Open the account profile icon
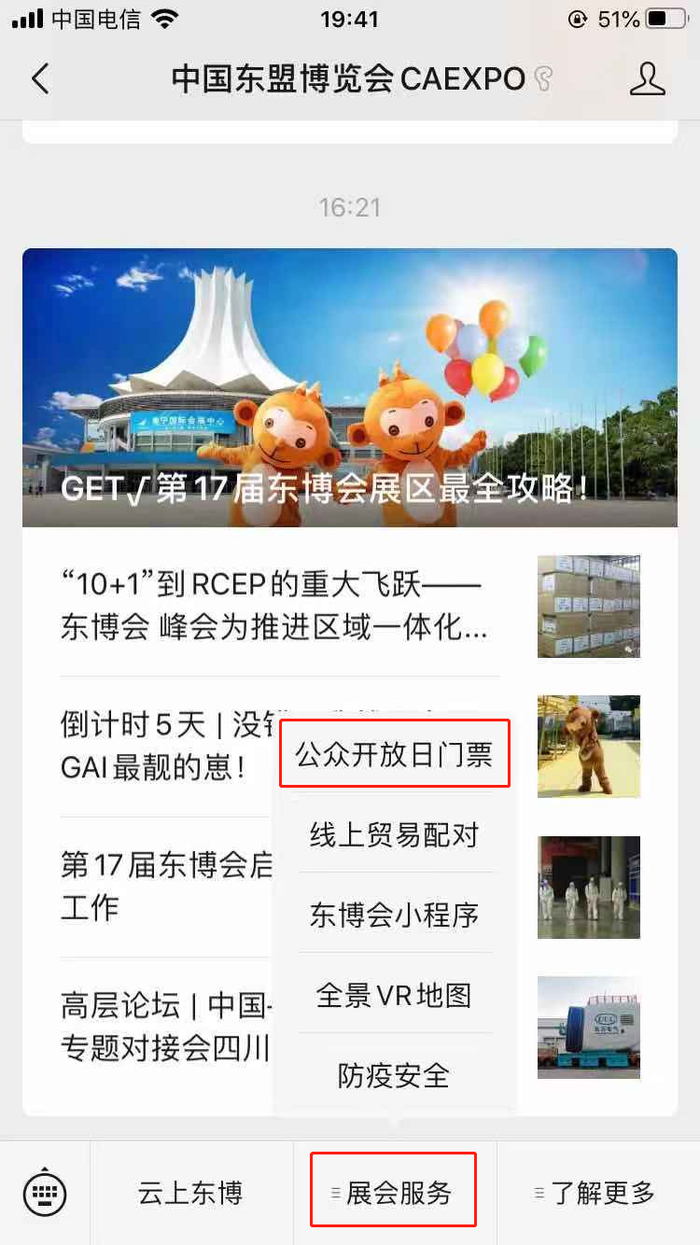 (x=648, y=79)
